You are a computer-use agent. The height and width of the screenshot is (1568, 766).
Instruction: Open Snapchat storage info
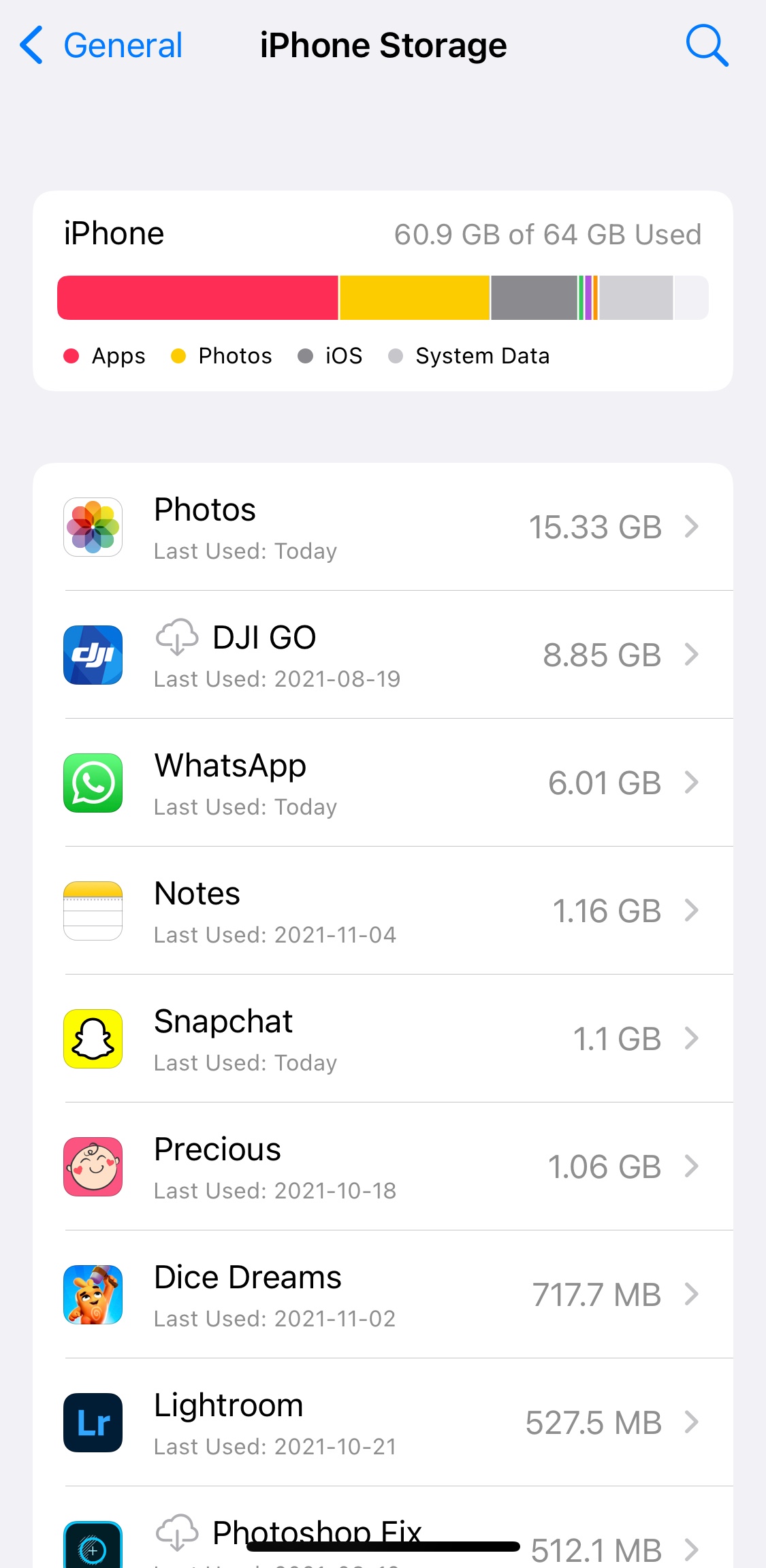pos(383,1039)
